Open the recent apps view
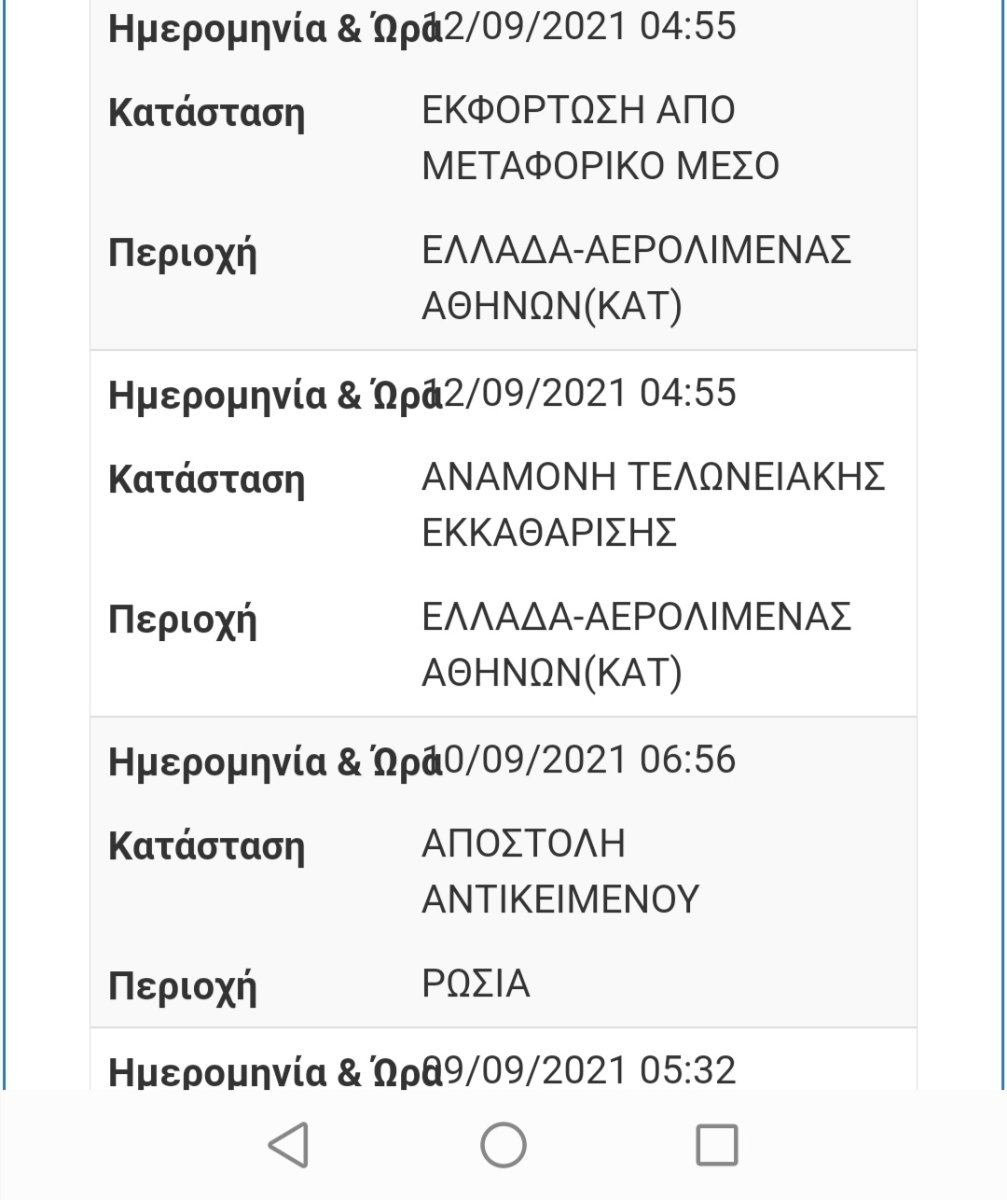The width and height of the screenshot is (1007, 1200). point(716,1145)
